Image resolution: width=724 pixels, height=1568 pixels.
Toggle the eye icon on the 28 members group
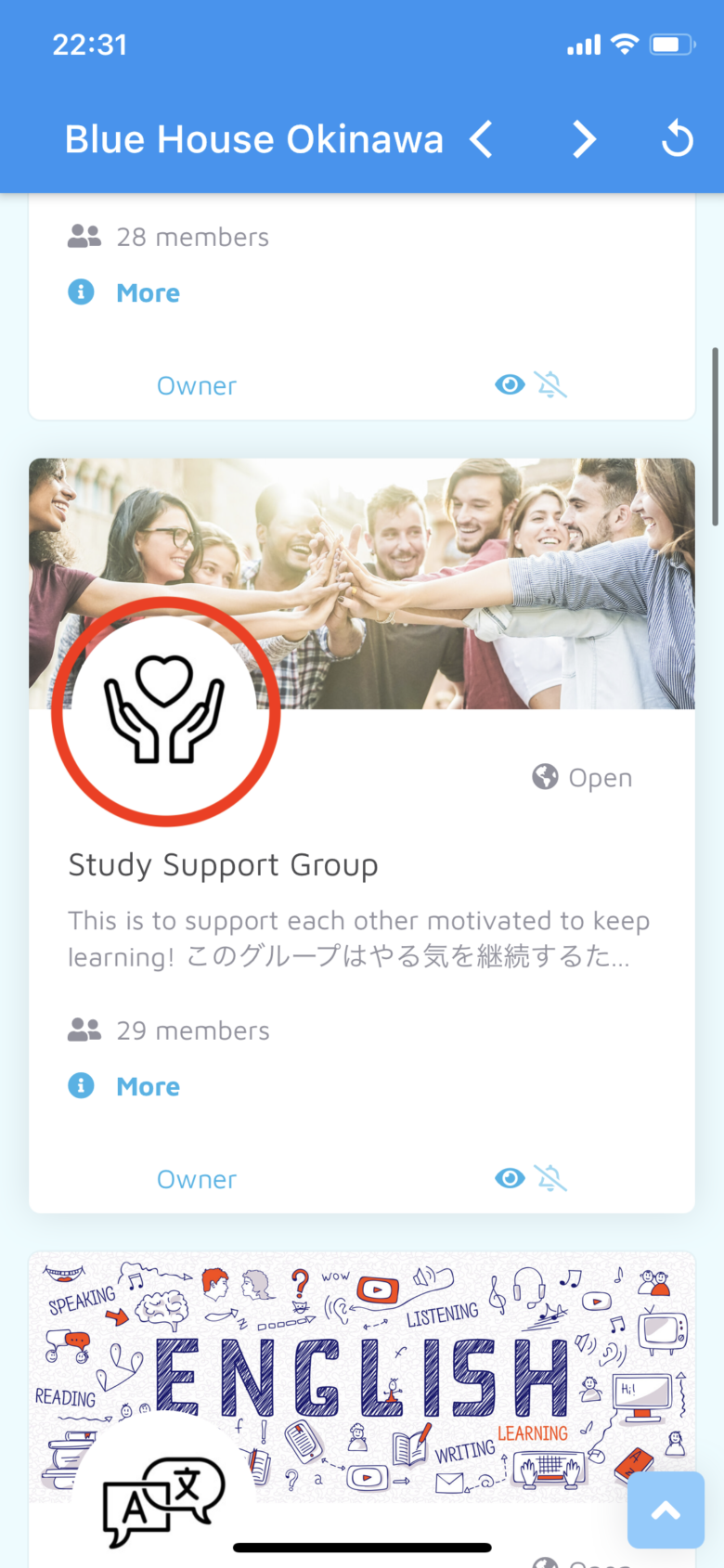coord(510,384)
